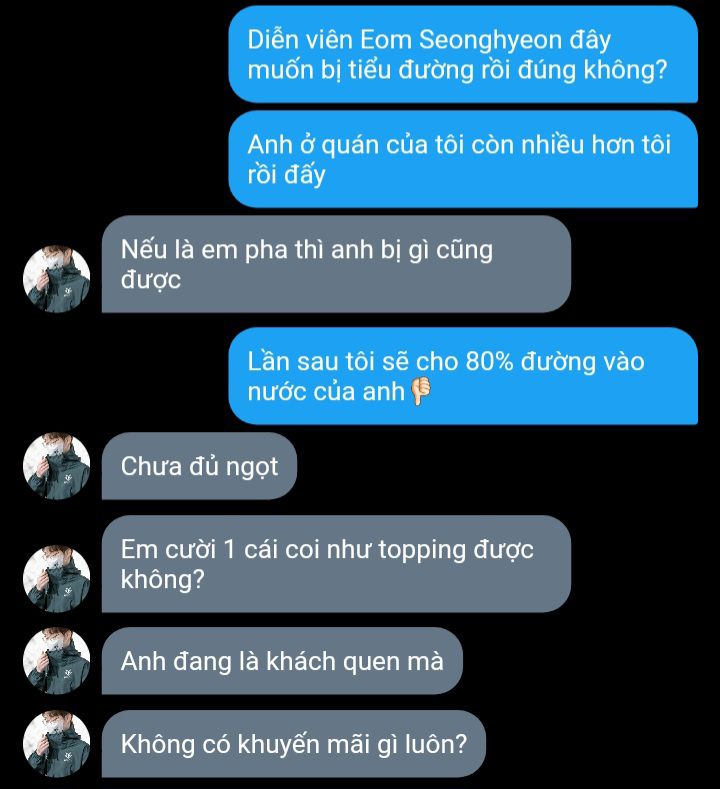The height and width of the screenshot is (789, 720).
Task: Open avatar beside "Anh đang là khách quen"
Action: [x=57, y=662]
